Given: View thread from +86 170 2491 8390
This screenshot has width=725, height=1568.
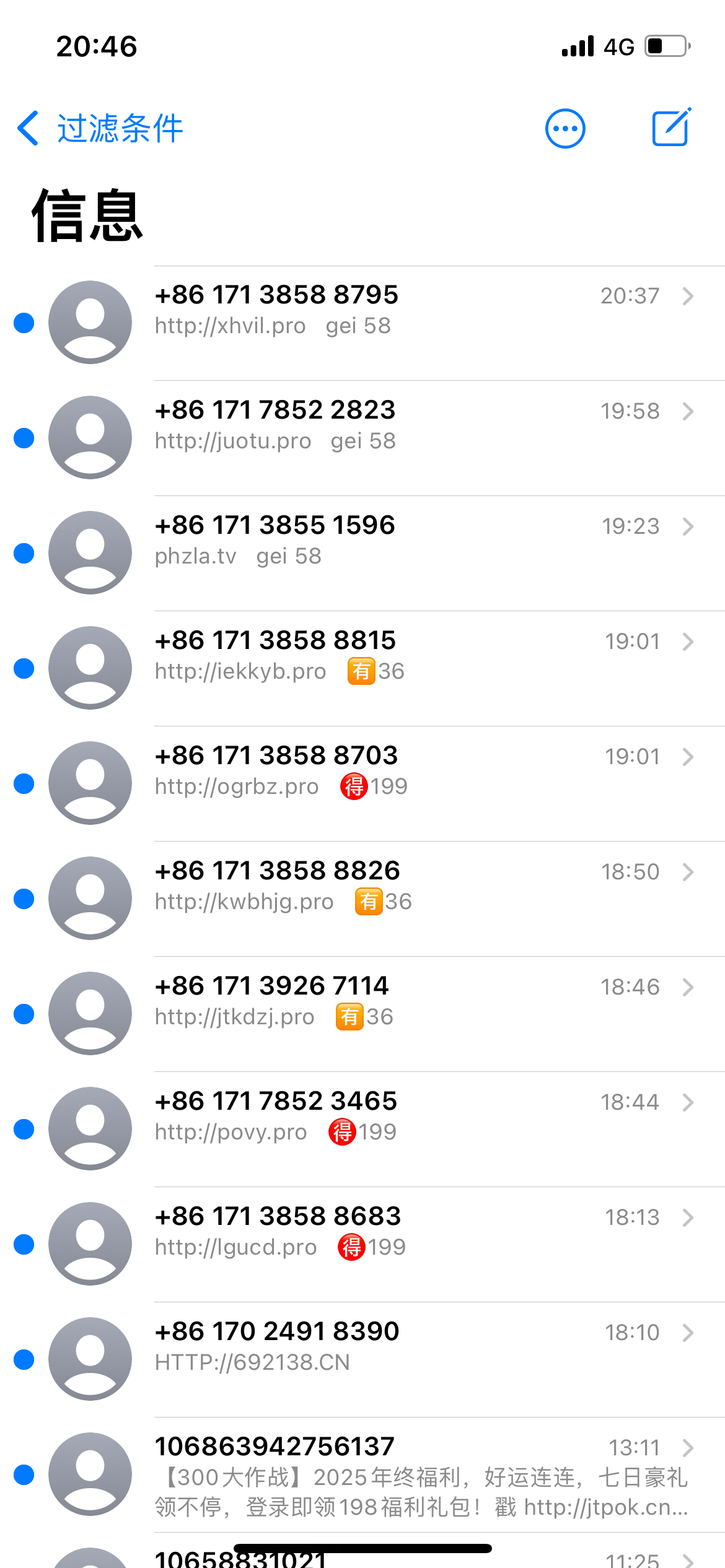Looking at the screenshot, I should pyautogui.click(x=397, y=1348).
